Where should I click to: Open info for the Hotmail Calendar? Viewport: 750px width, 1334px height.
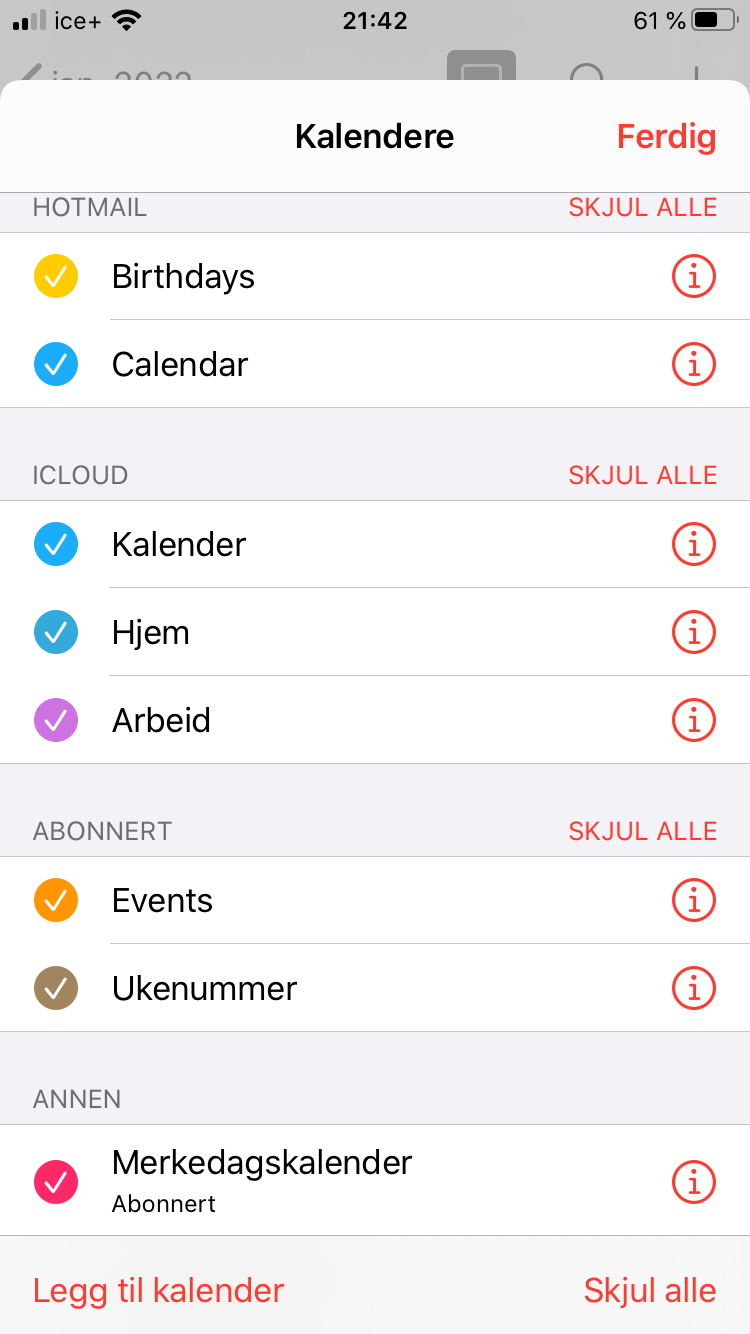694,364
